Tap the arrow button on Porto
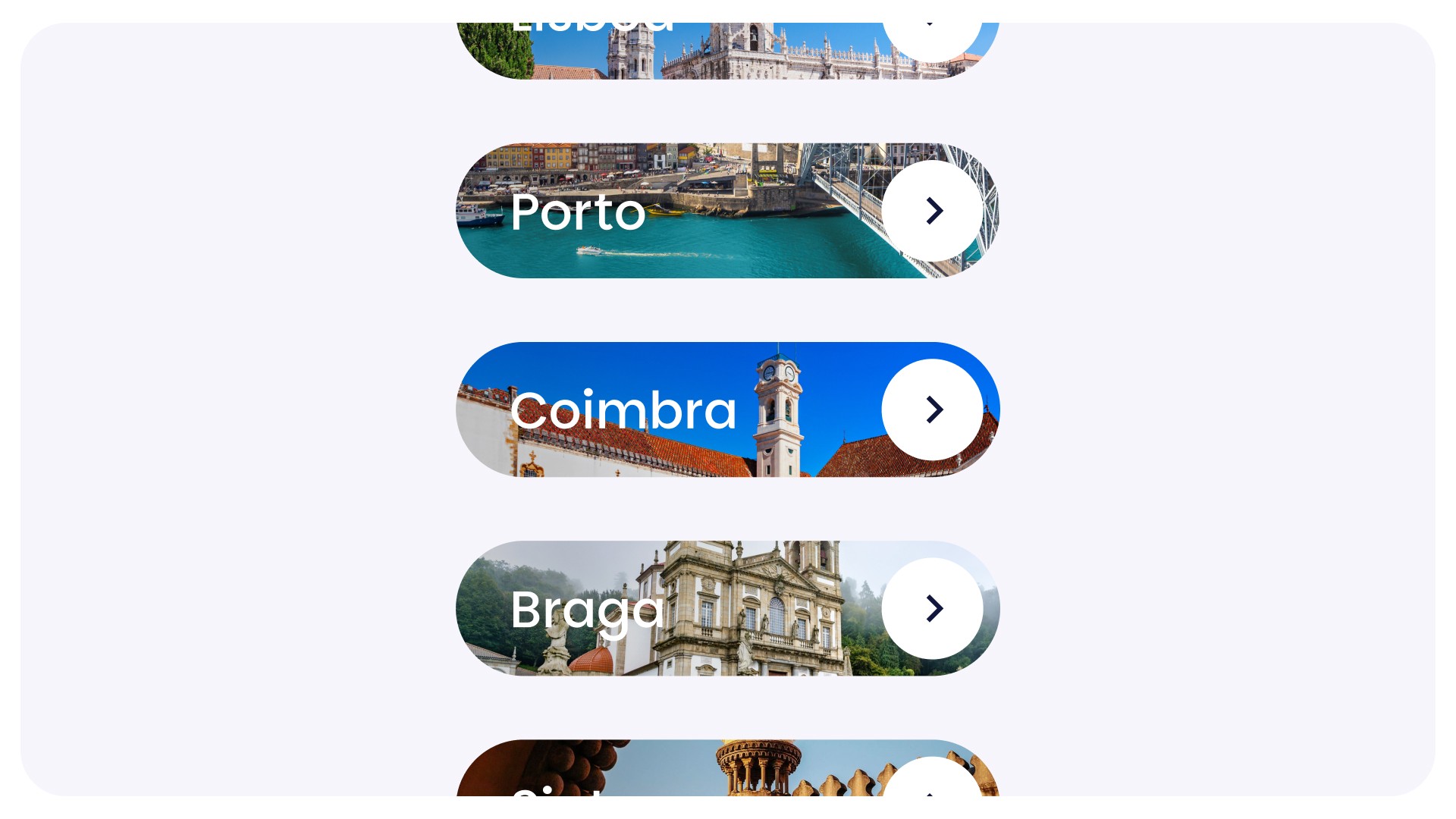This screenshot has height=819, width=1456. click(x=932, y=211)
